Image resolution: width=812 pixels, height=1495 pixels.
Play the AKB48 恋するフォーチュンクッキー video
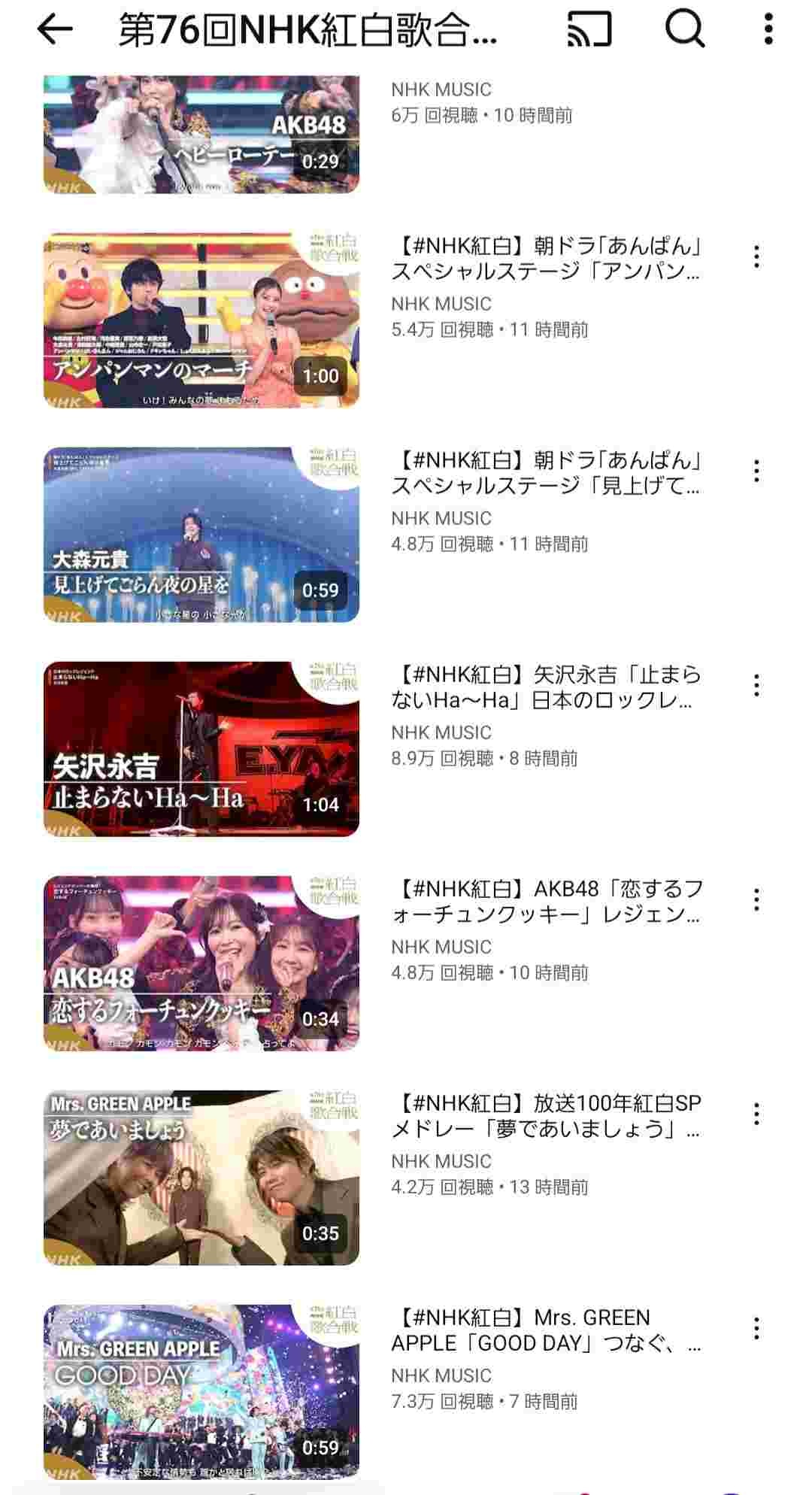pyautogui.click(x=201, y=963)
